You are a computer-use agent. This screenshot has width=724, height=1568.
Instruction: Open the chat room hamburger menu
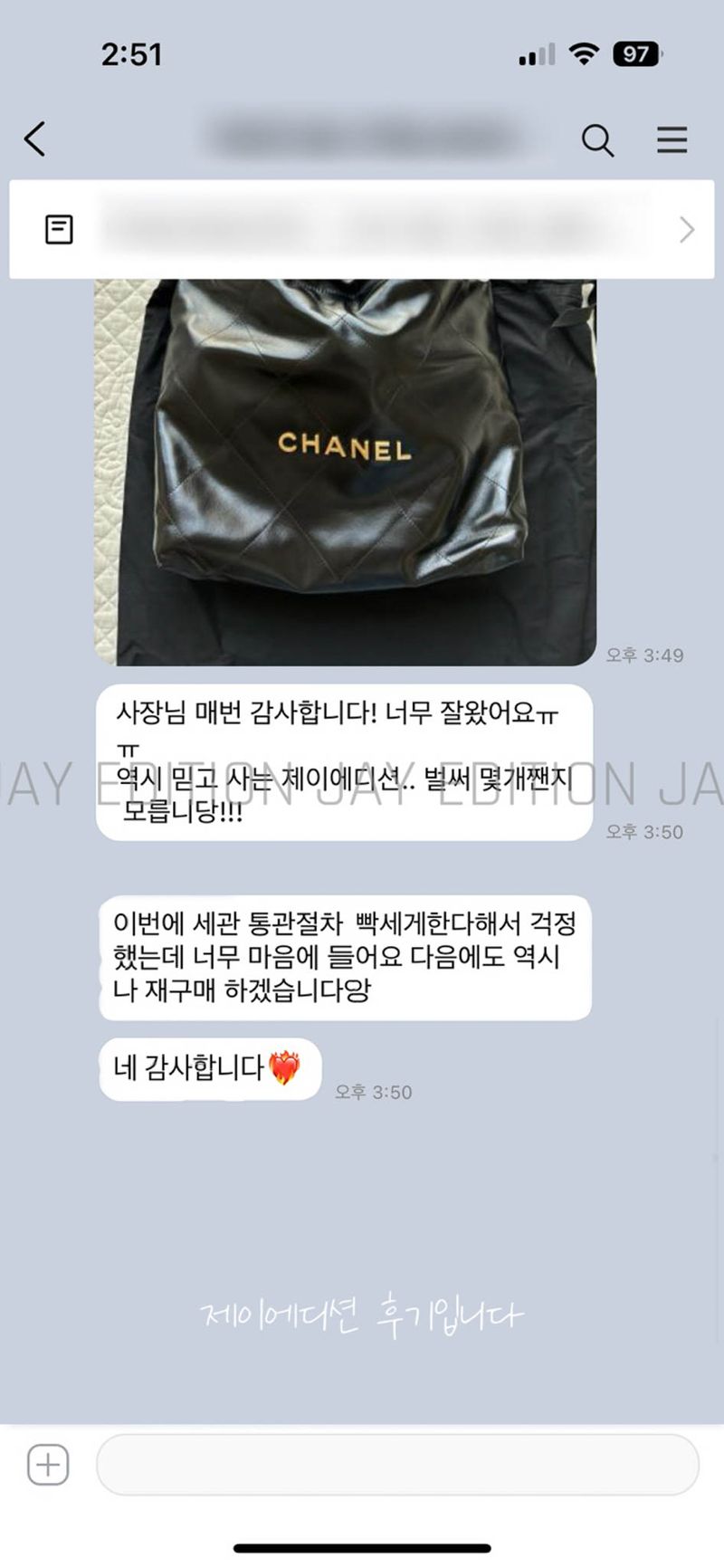(x=672, y=140)
